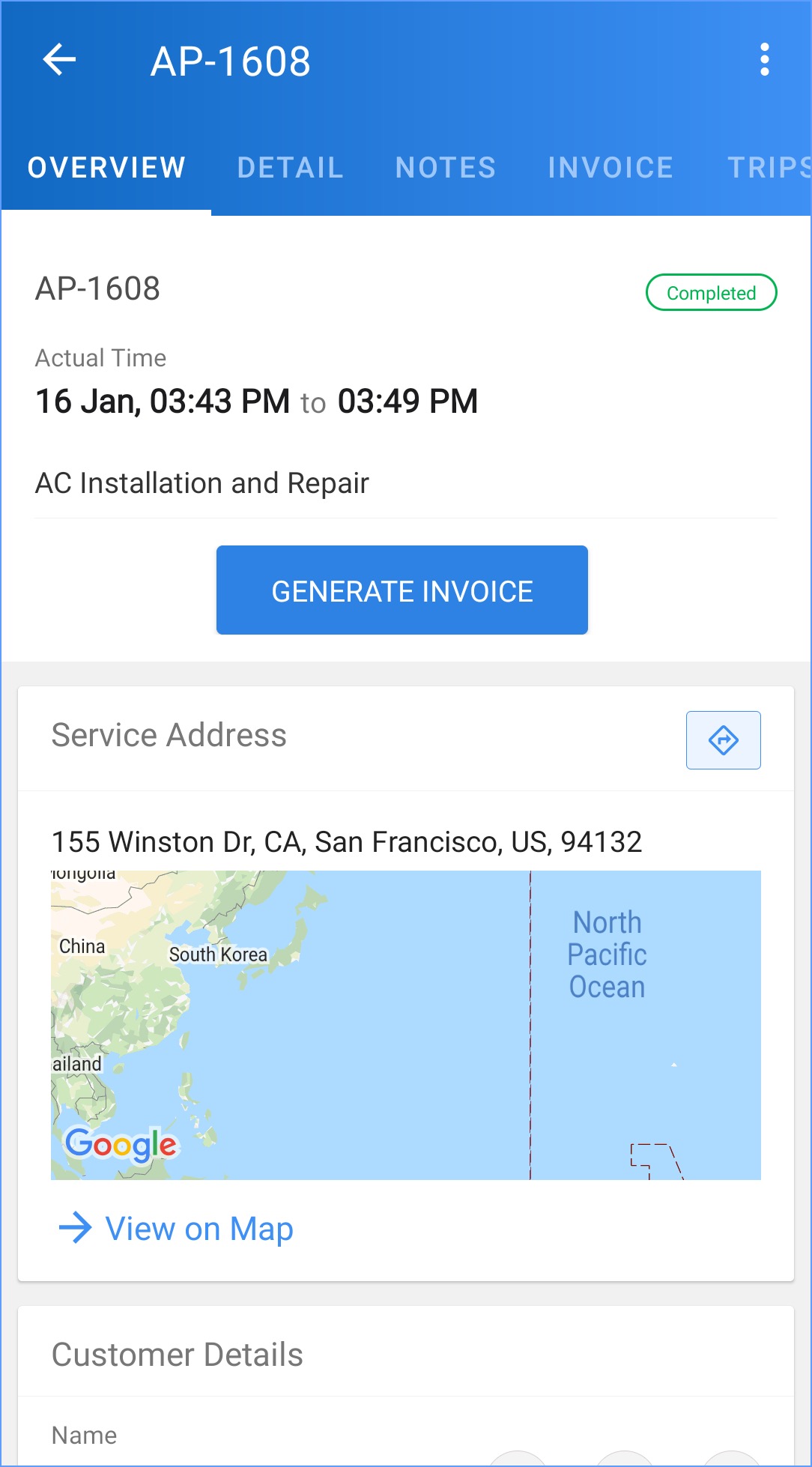Tap the Generate Invoice button
Viewport: 812px width, 1467px height.
(x=402, y=590)
